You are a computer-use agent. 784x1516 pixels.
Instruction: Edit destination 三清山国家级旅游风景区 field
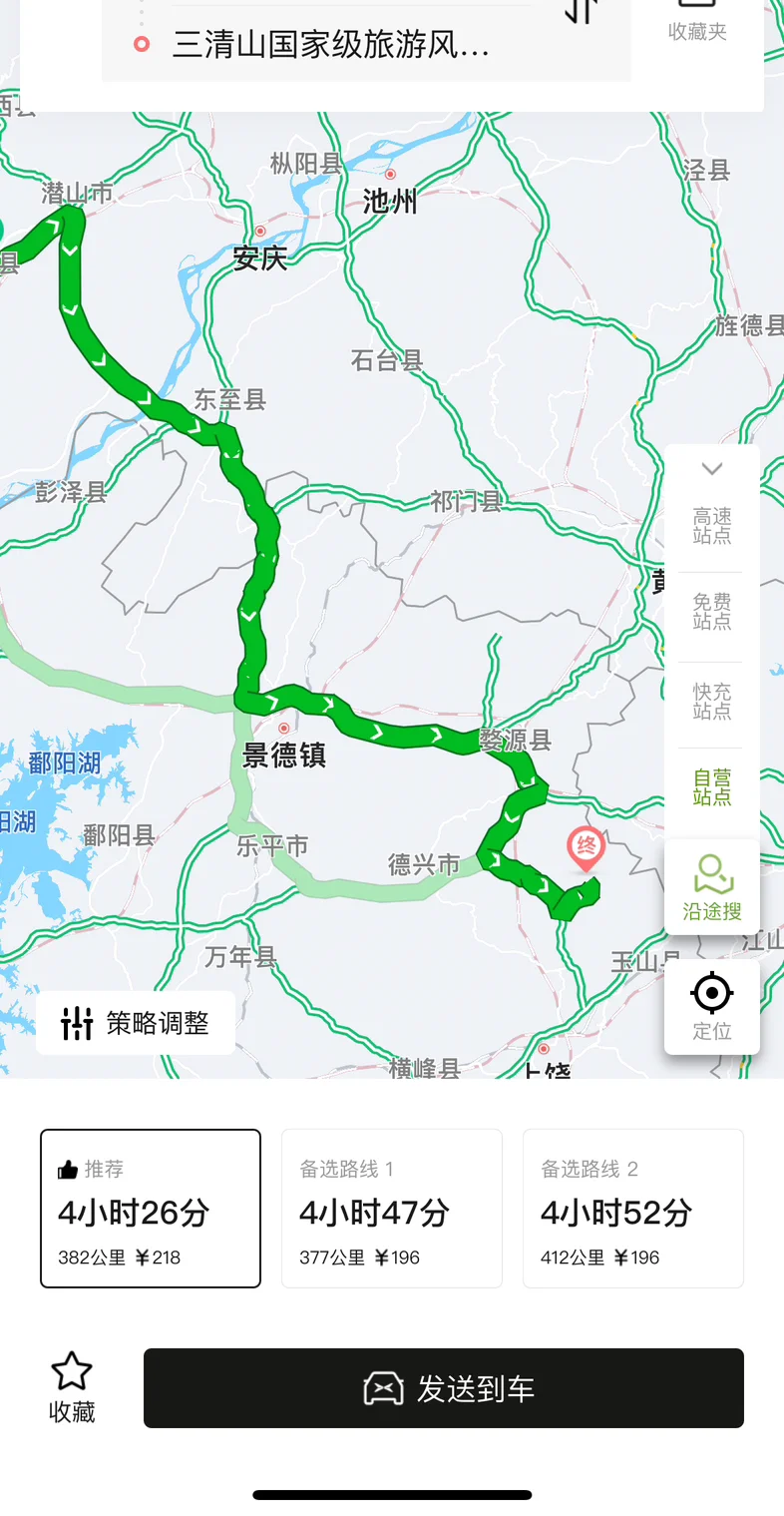[366, 44]
